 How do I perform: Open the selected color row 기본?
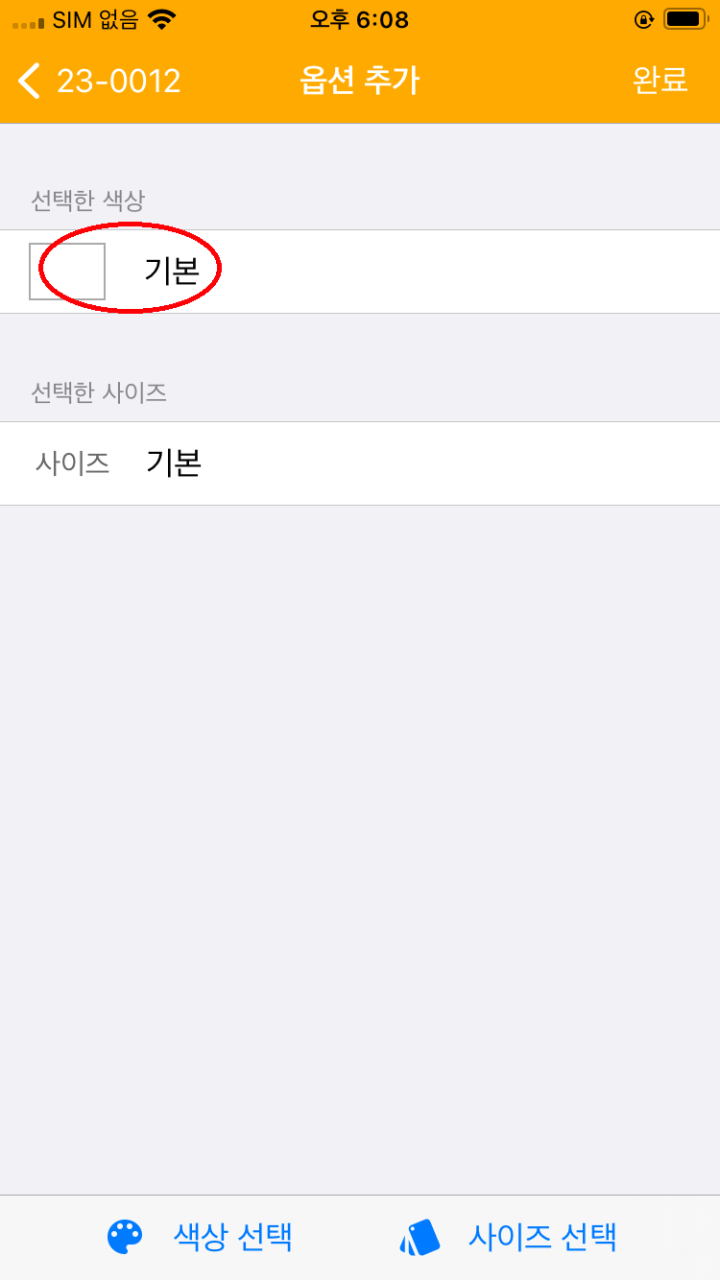point(360,271)
